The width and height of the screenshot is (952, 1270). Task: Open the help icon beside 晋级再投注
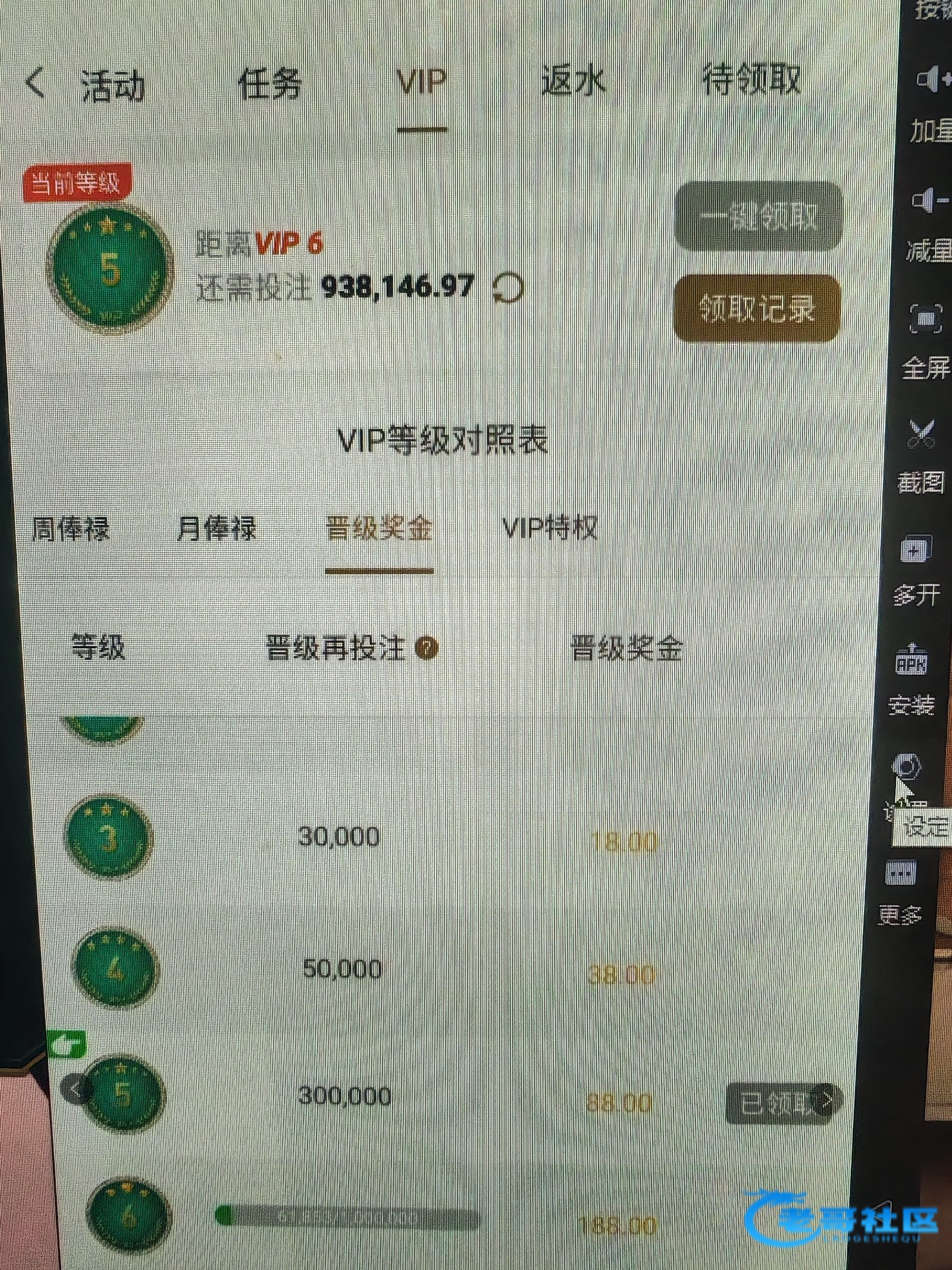pos(426,648)
